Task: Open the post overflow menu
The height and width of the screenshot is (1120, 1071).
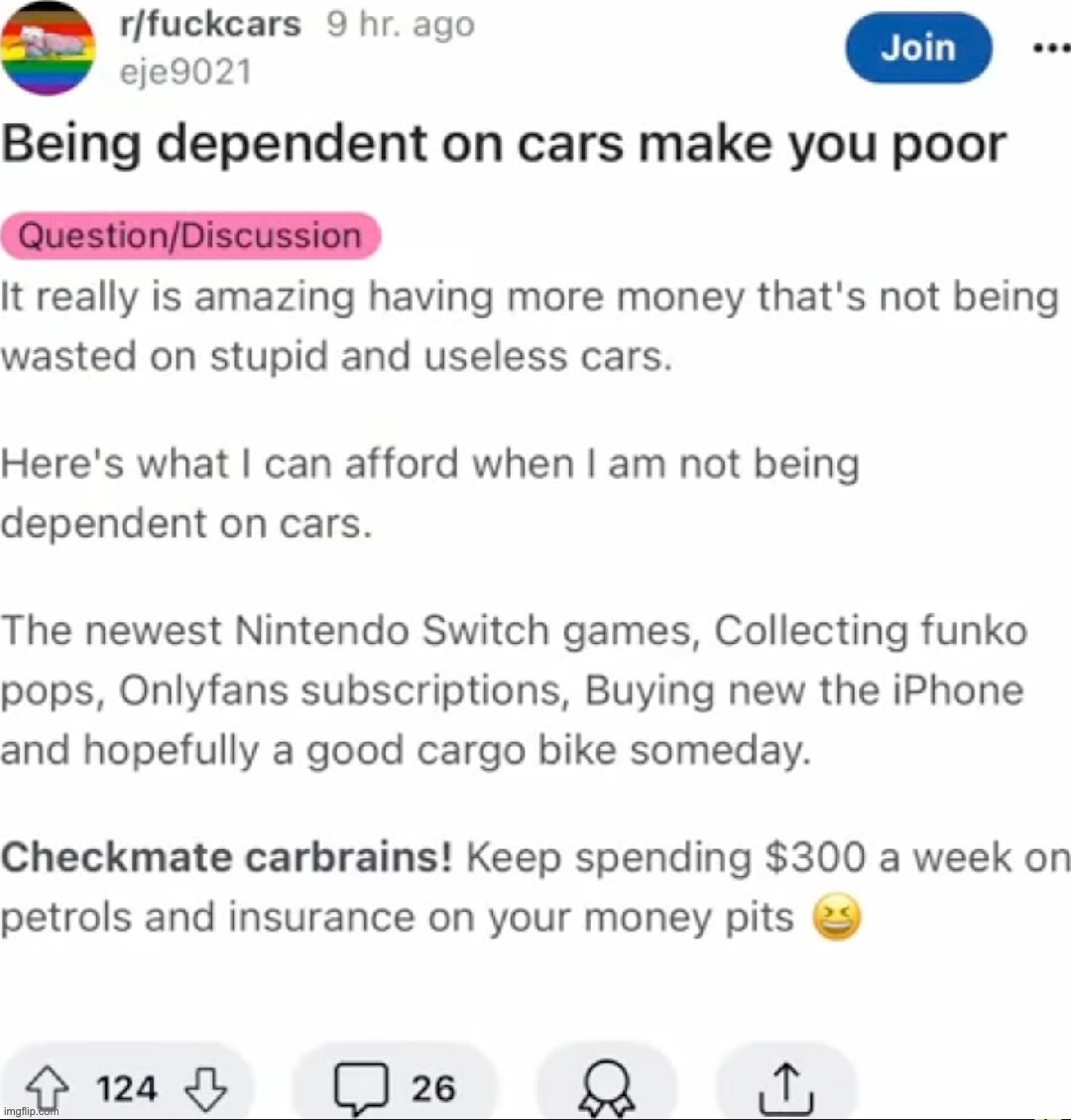Action: click(x=1051, y=47)
